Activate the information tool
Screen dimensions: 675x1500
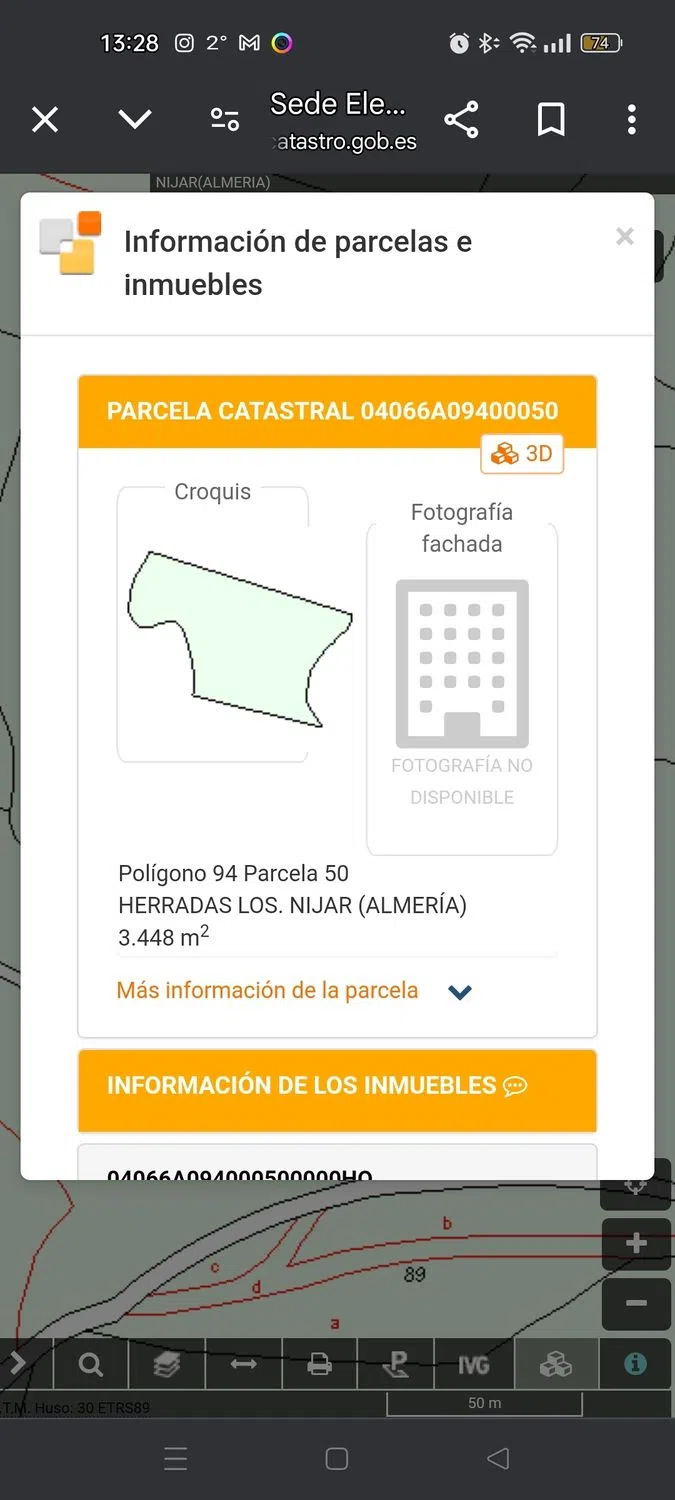[x=635, y=1364]
